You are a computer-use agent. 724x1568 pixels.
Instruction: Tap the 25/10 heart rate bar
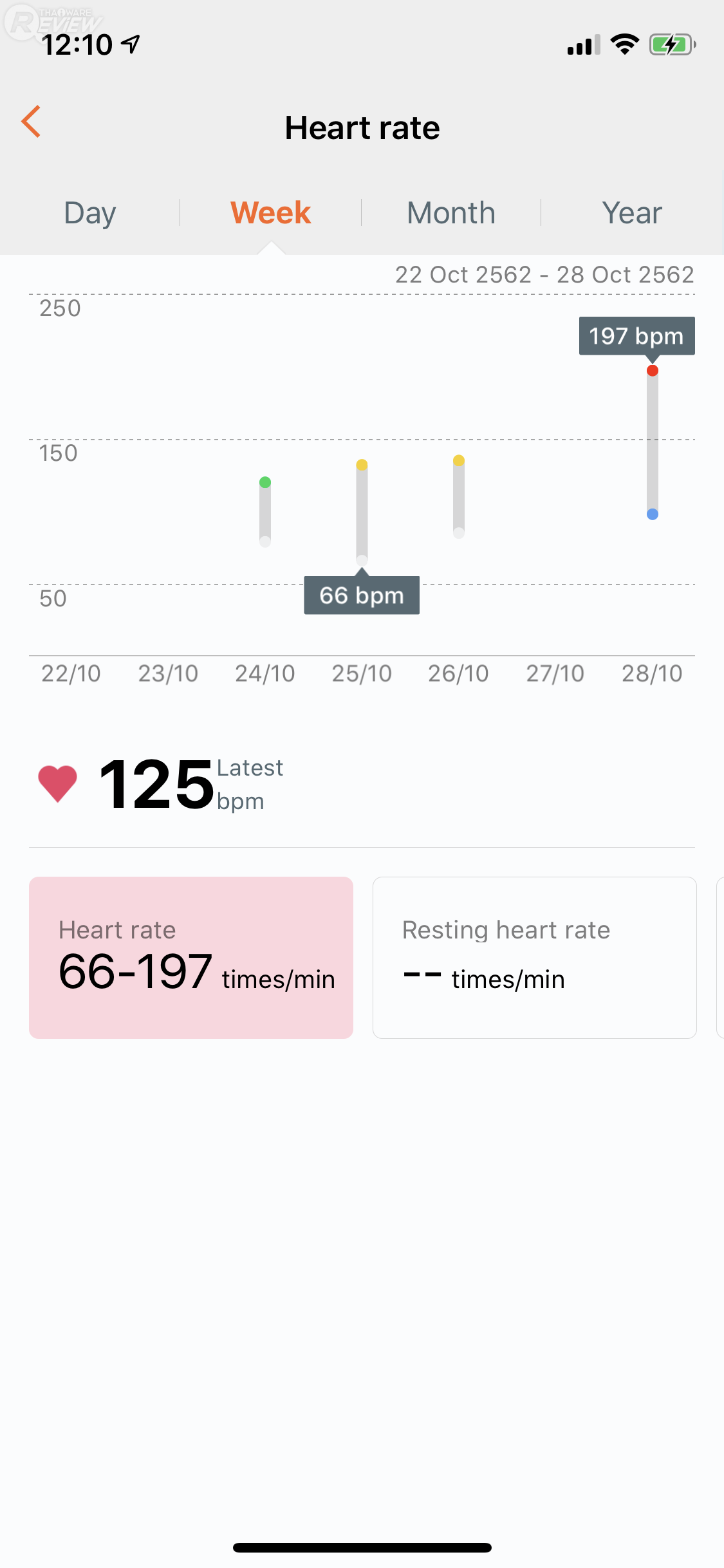[362, 512]
